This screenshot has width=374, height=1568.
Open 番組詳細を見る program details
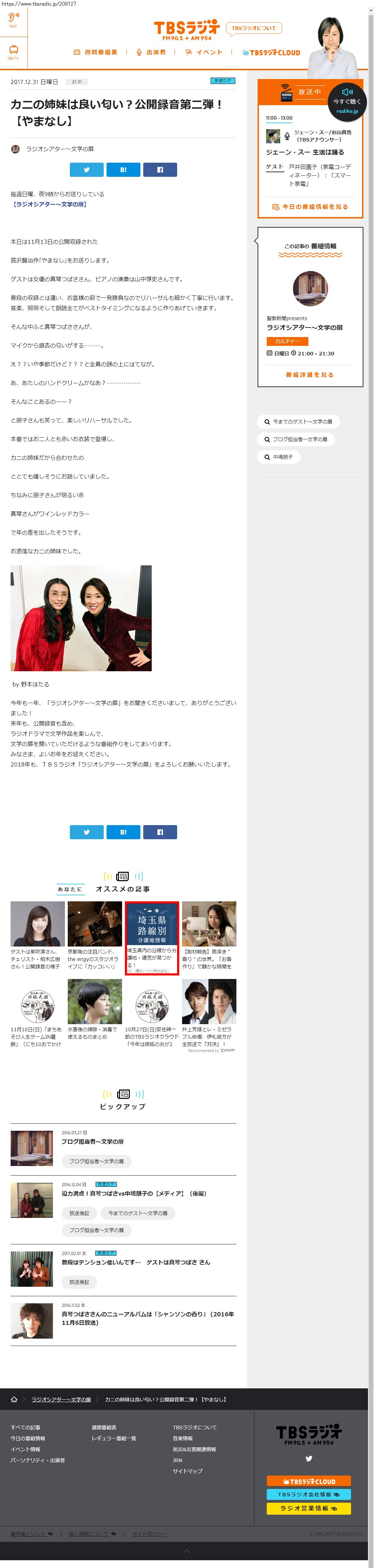(310, 375)
